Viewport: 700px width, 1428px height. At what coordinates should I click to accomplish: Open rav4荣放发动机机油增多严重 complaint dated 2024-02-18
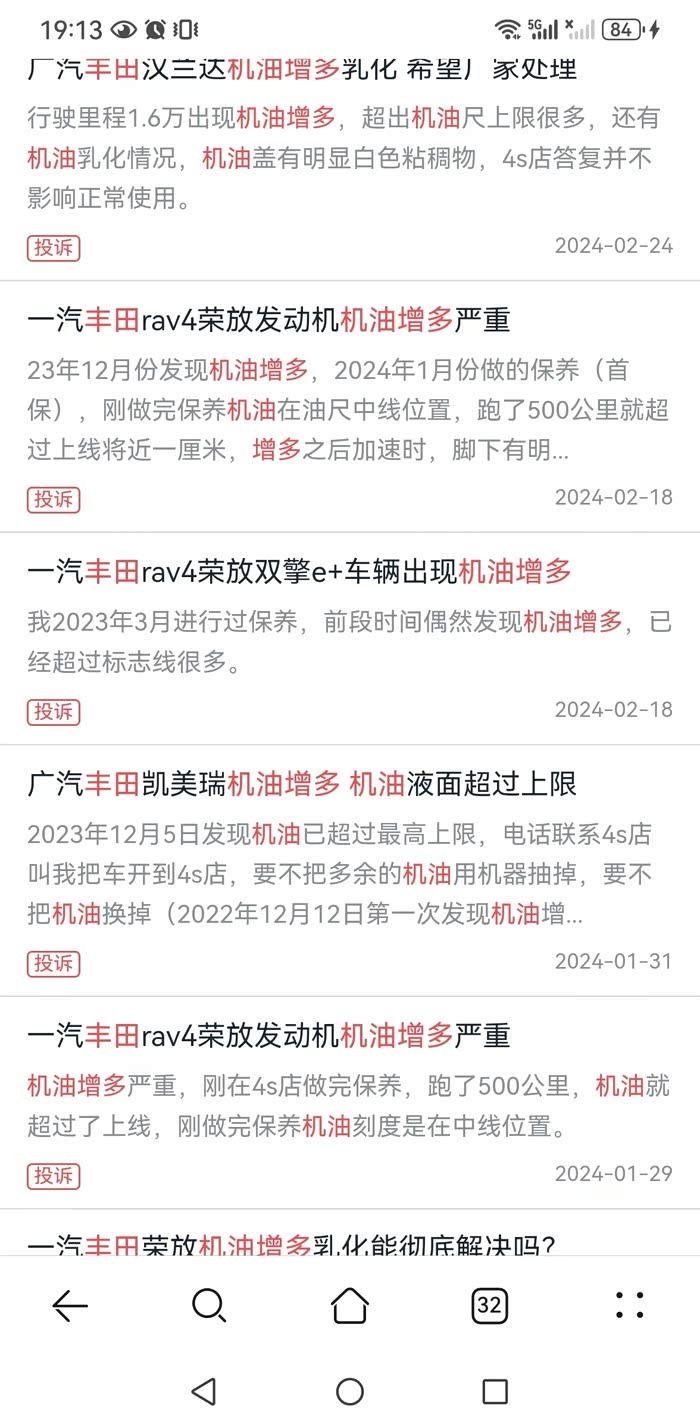(269, 320)
